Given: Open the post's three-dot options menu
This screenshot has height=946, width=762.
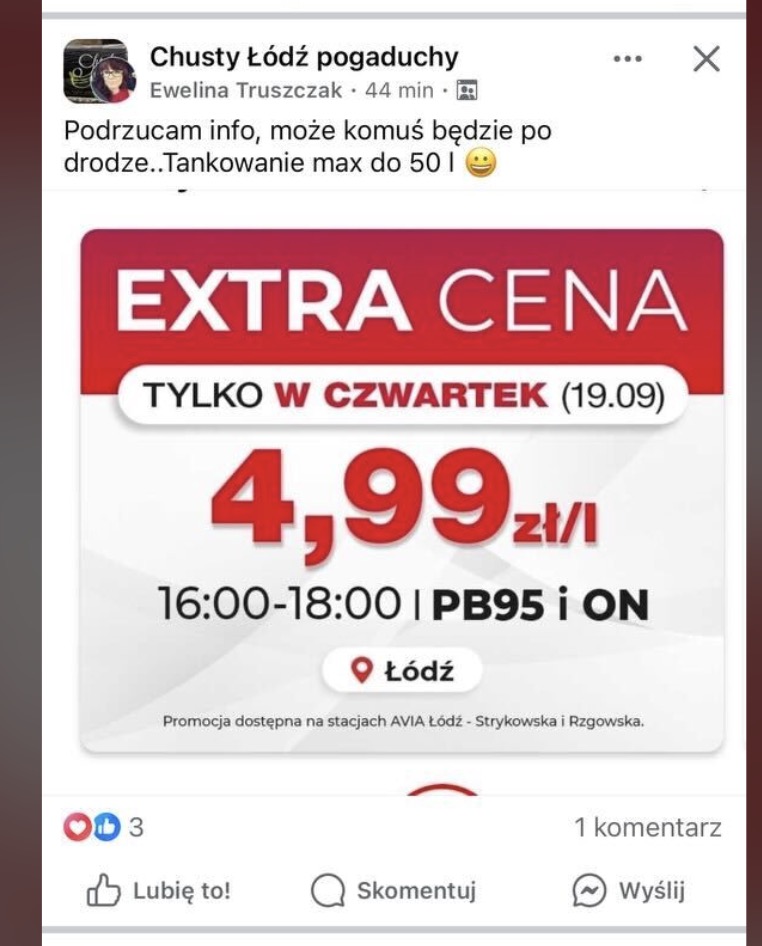Looking at the screenshot, I should (627, 60).
